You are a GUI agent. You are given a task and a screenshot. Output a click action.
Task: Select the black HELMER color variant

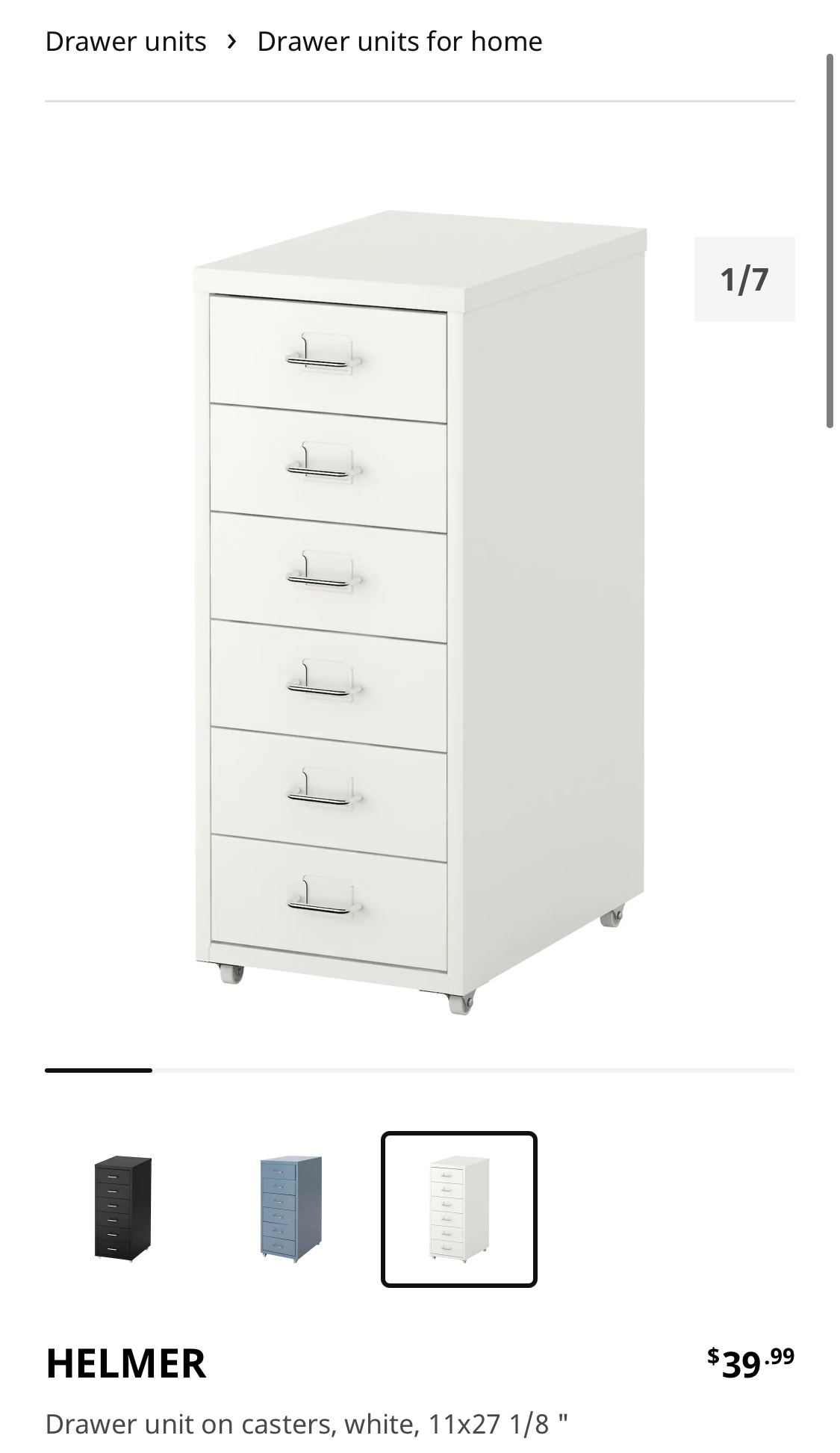(x=123, y=1209)
